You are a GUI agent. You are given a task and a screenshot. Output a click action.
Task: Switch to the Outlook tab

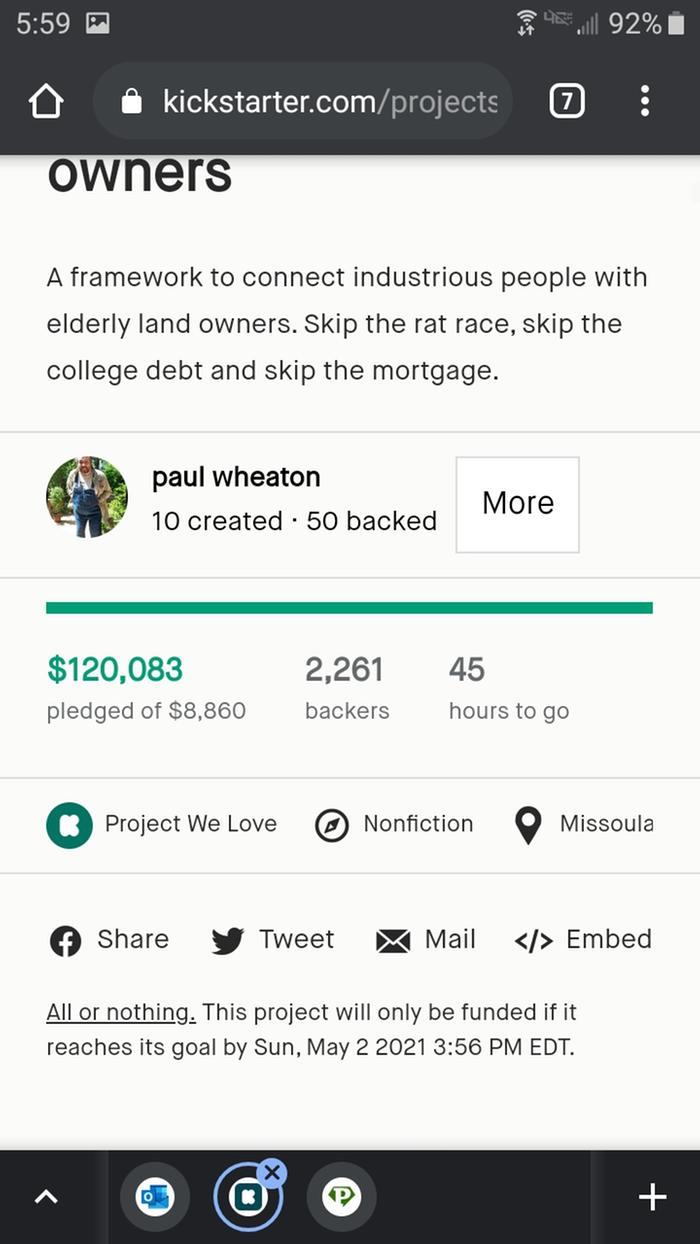[x=154, y=1197]
